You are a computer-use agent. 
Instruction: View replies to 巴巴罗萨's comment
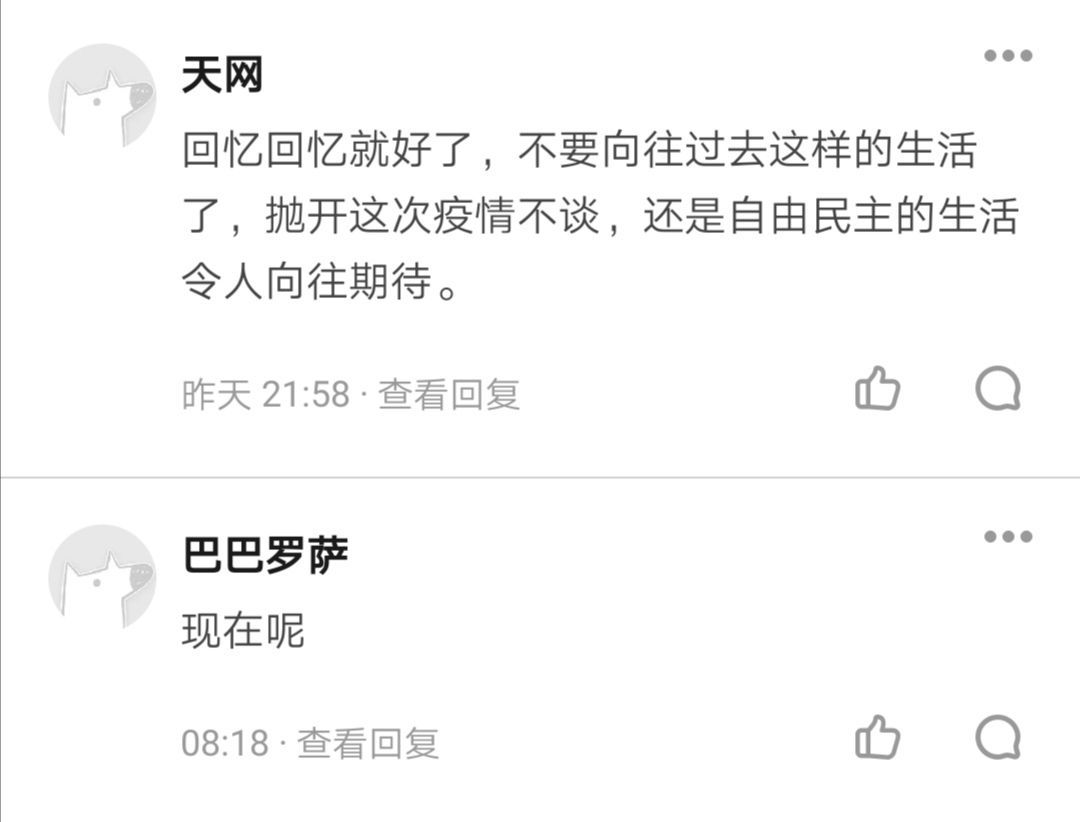click(368, 743)
